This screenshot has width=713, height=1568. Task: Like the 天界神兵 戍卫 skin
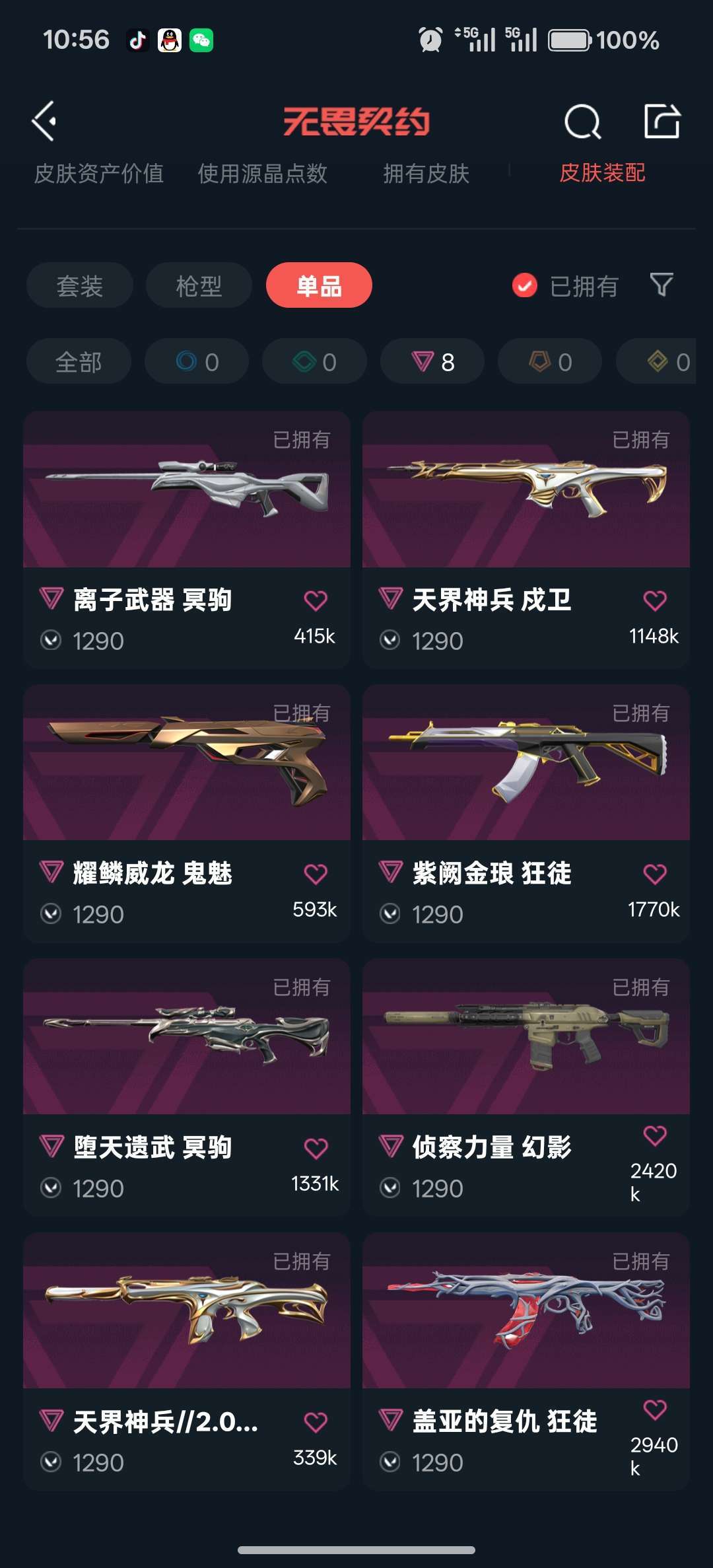[654, 600]
